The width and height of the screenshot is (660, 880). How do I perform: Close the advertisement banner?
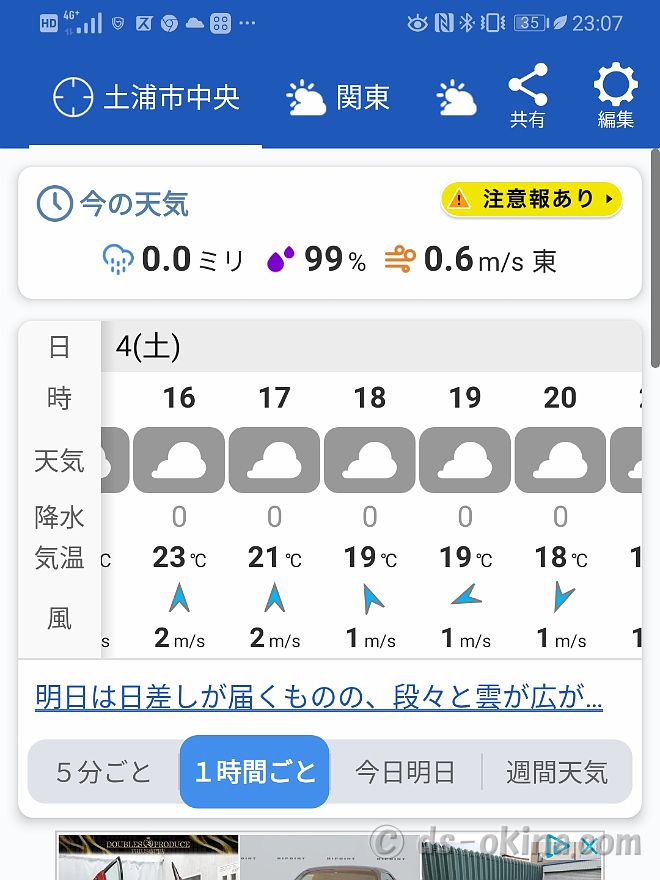pyautogui.click(x=590, y=847)
